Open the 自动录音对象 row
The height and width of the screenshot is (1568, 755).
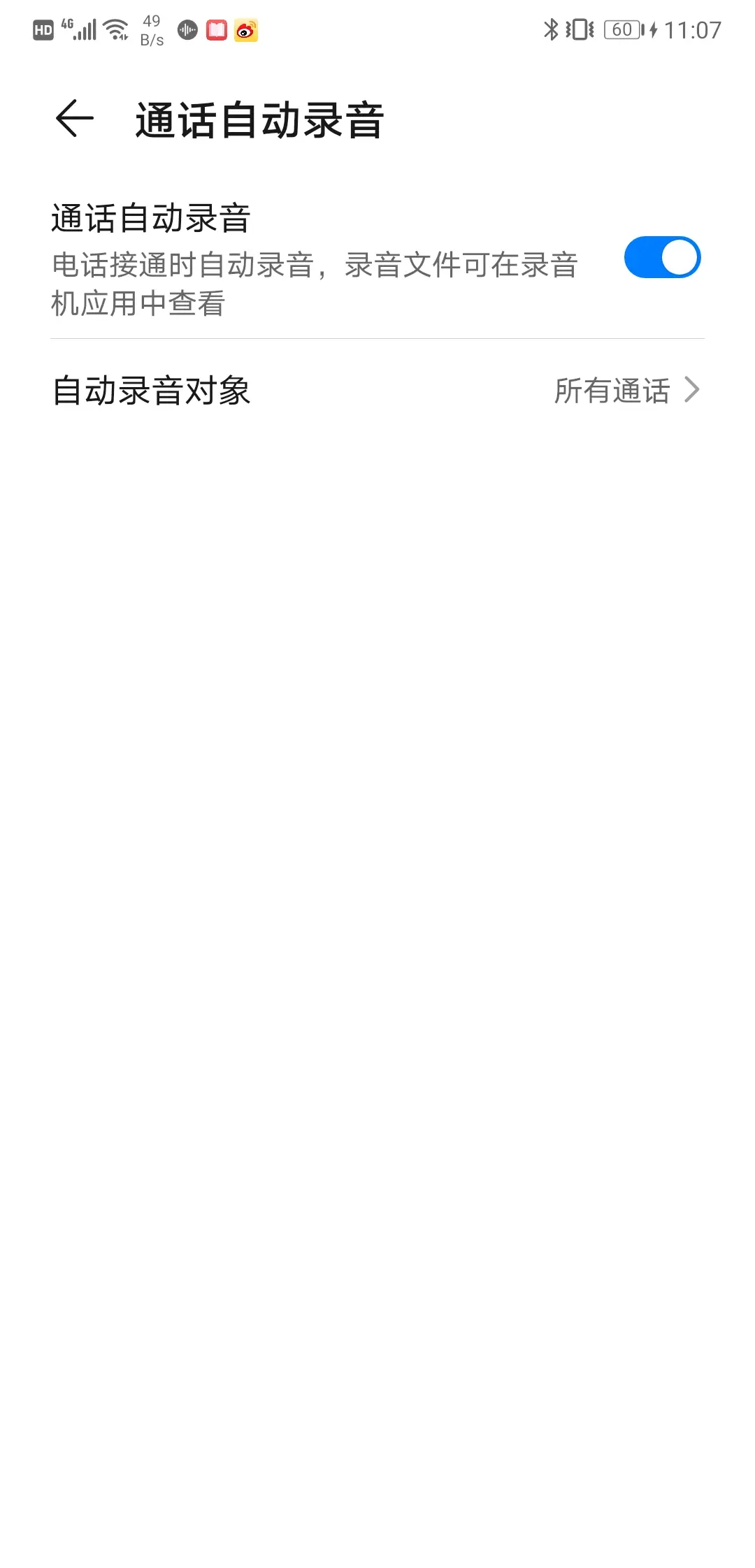[377, 390]
